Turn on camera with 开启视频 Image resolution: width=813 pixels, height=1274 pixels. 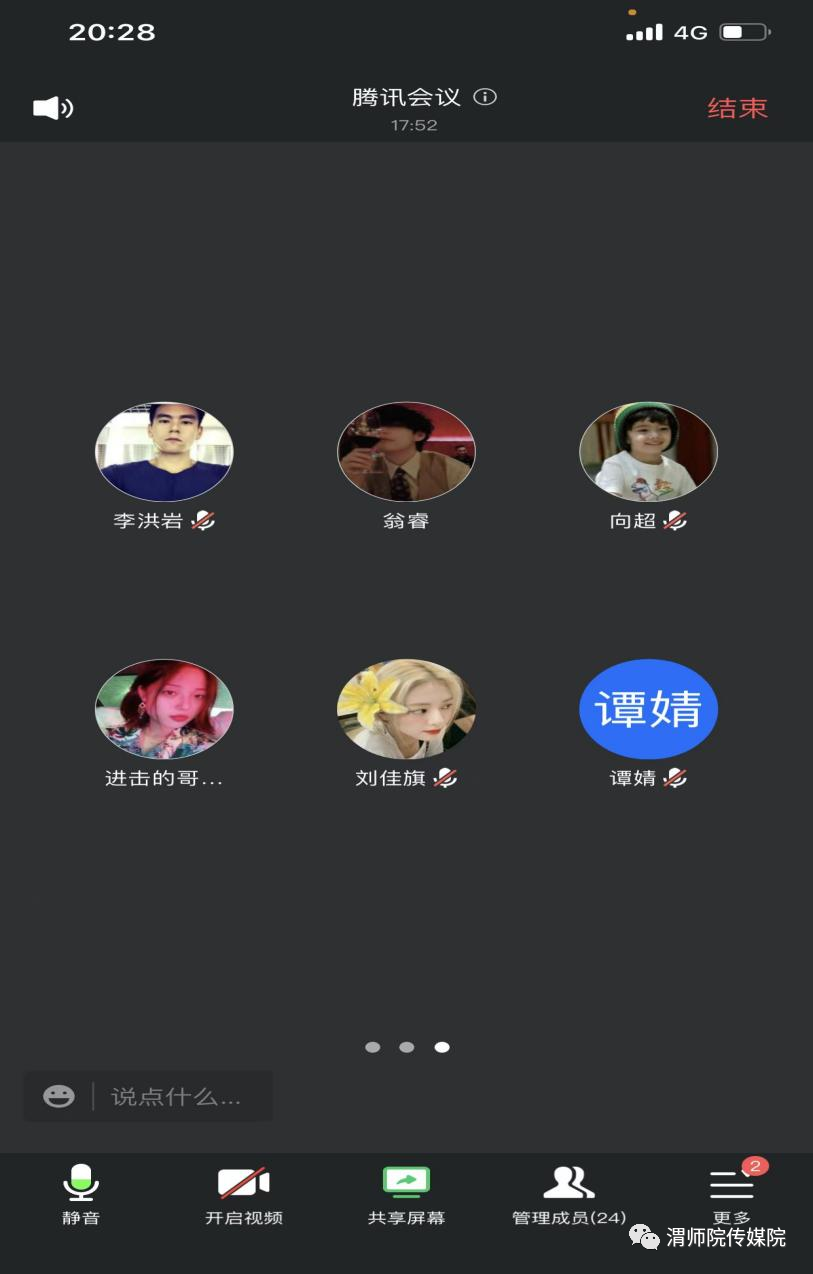coord(244,1193)
